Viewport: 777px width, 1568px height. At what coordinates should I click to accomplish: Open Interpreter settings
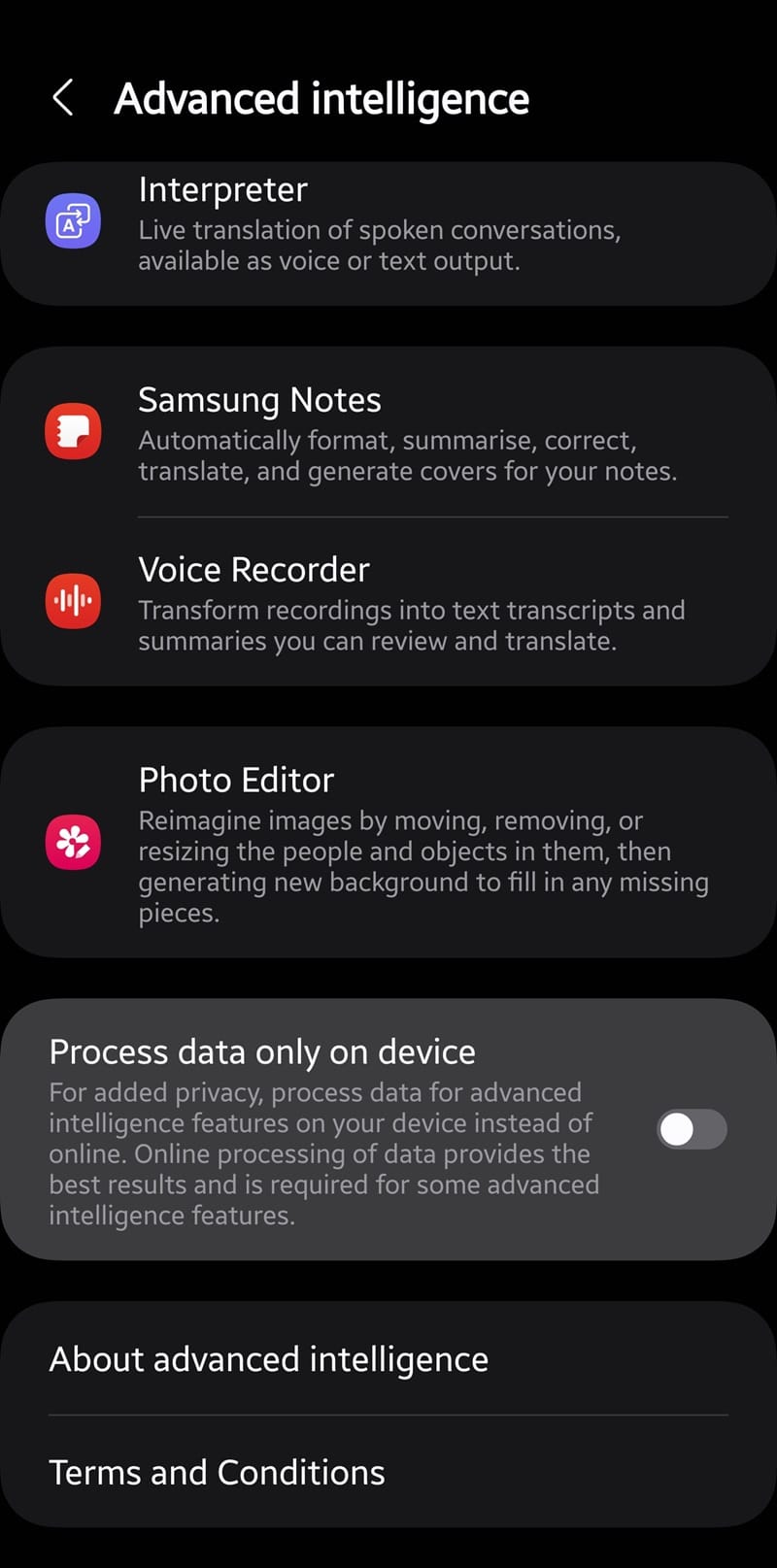point(388,234)
